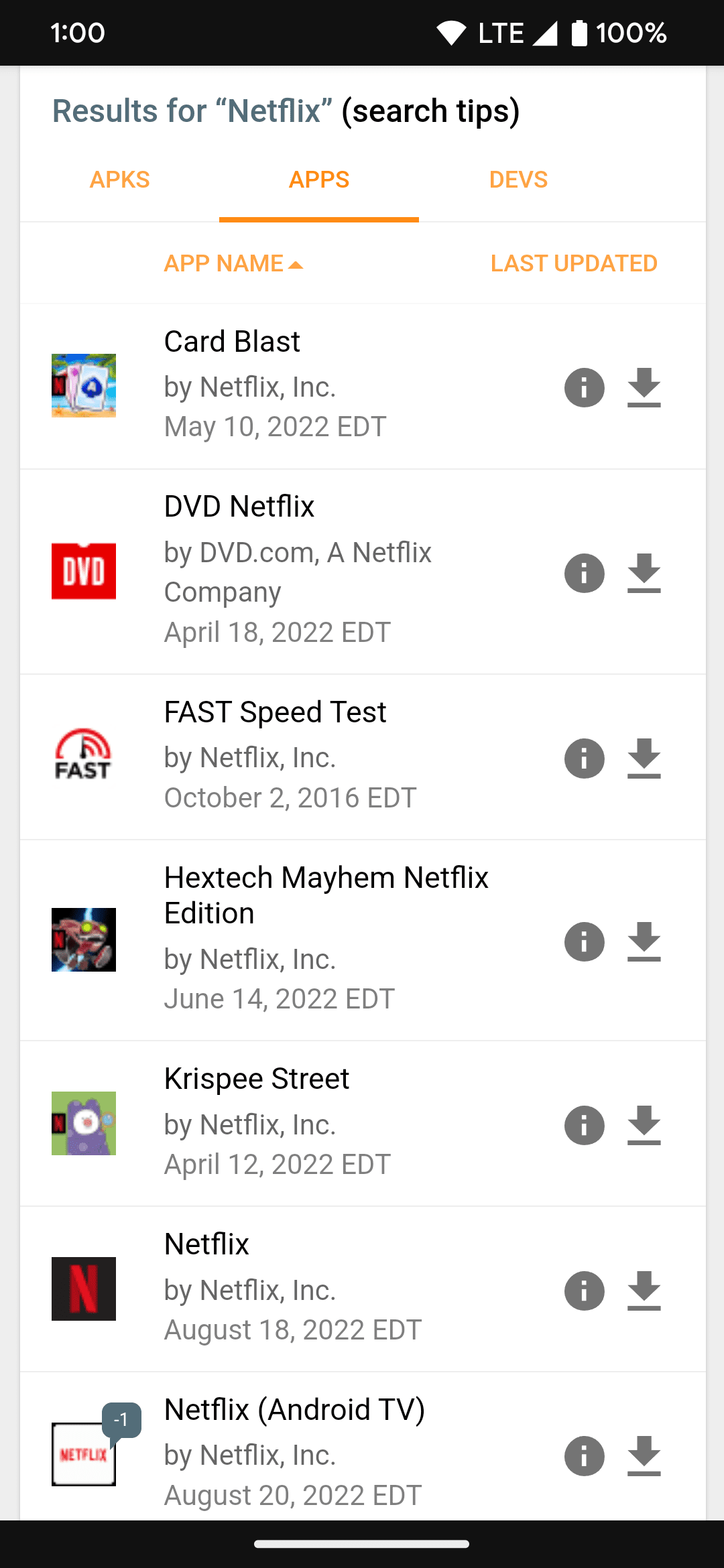Open the DVD Netflix listing title

click(x=239, y=507)
